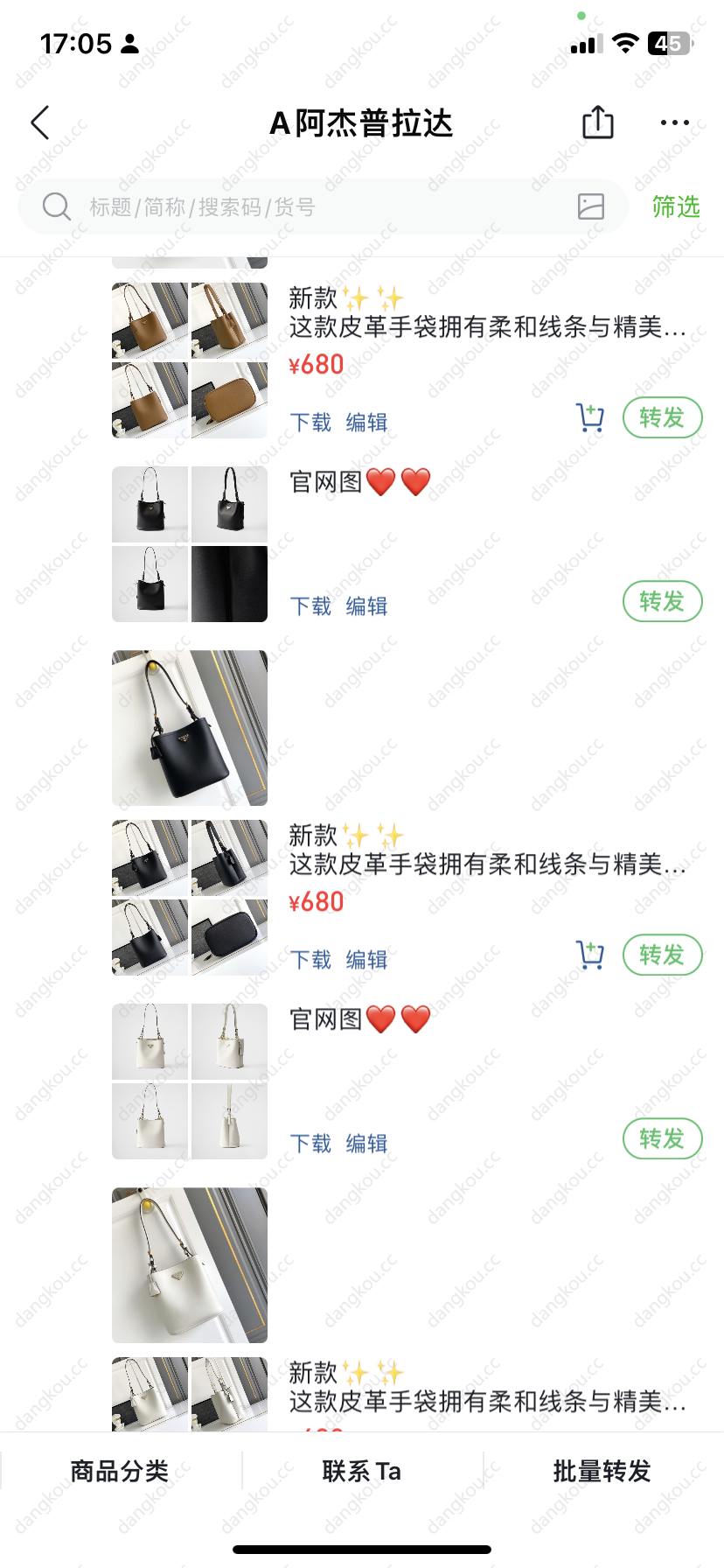Tap 下载 under the white 官网图 post
The image size is (724, 1568).
click(x=311, y=1144)
